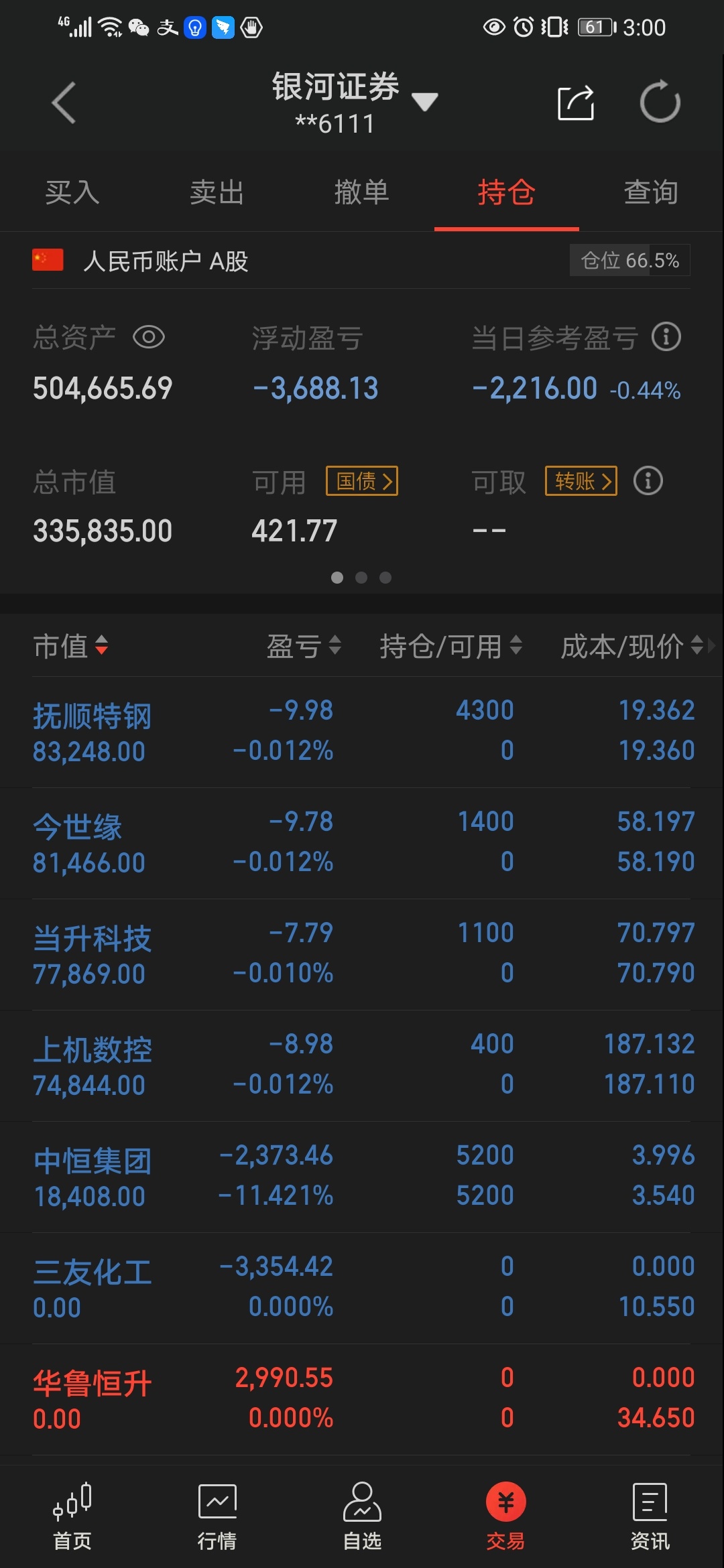Open the 抚顺特钢 position row
Screen dimensions: 724x1568
tap(362, 732)
